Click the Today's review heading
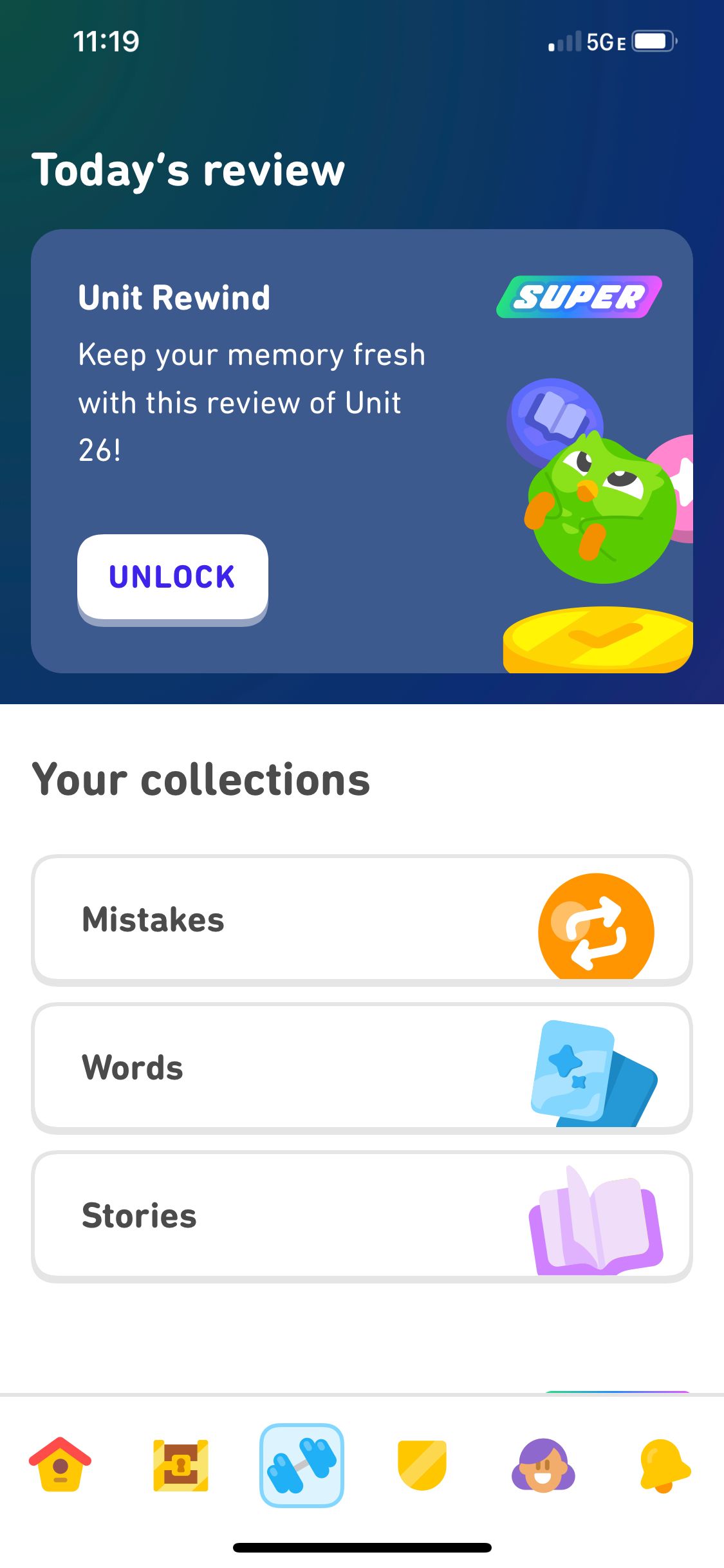This screenshot has height=1568, width=724. (189, 169)
